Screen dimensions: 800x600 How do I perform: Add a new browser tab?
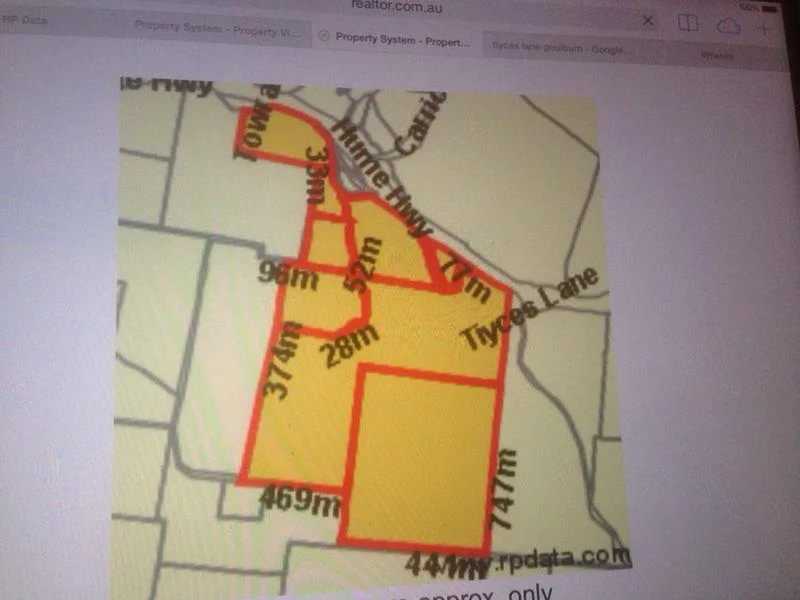tap(765, 29)
